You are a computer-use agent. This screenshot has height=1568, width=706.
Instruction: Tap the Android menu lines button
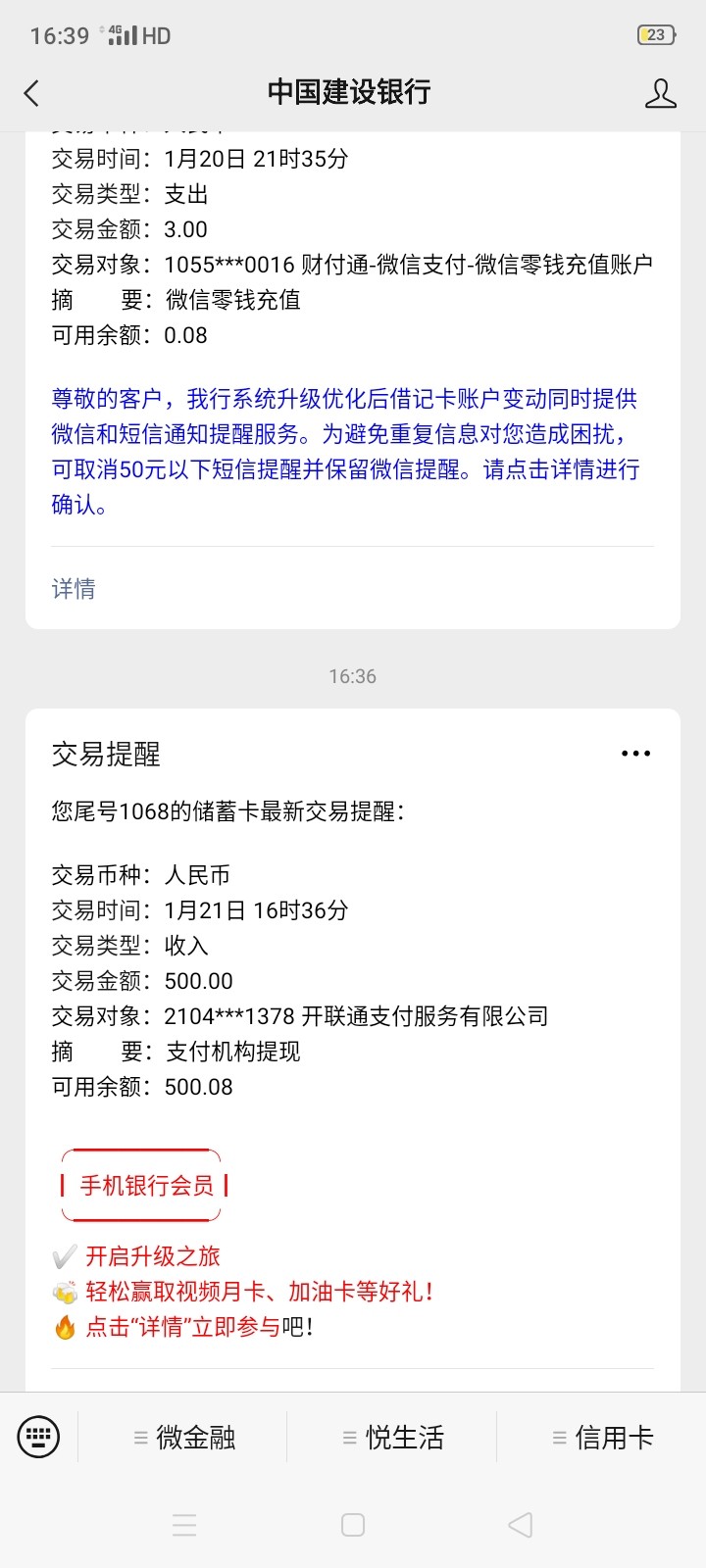(x=183, y=1525)
